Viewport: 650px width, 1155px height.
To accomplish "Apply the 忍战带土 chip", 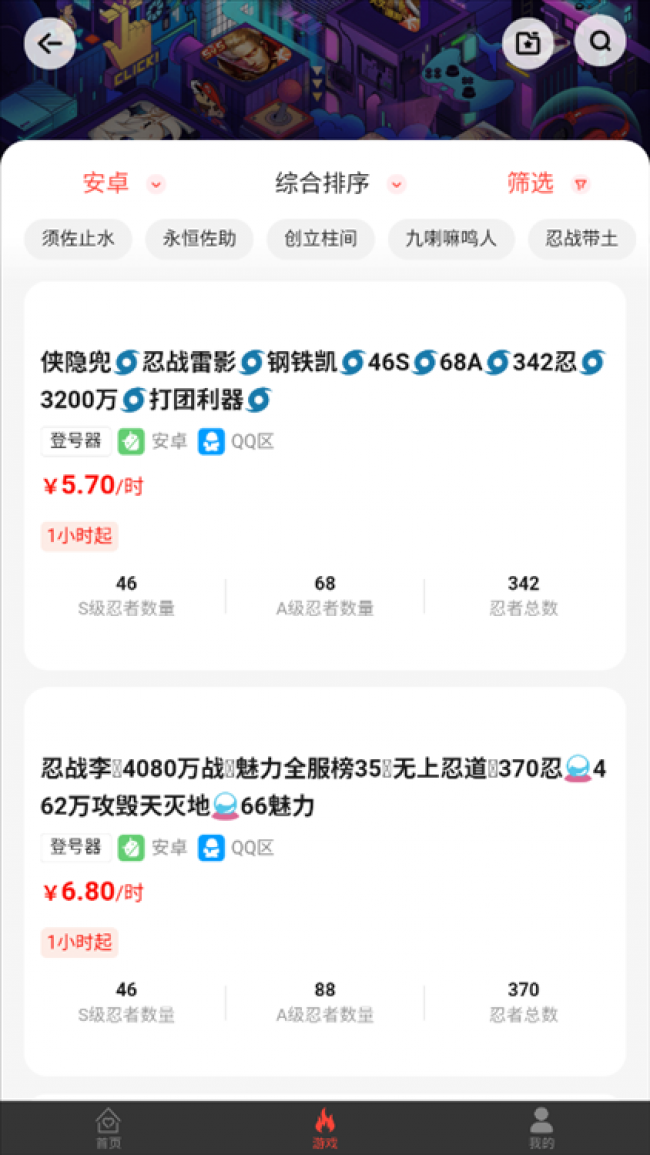I will tap(582, 239).
